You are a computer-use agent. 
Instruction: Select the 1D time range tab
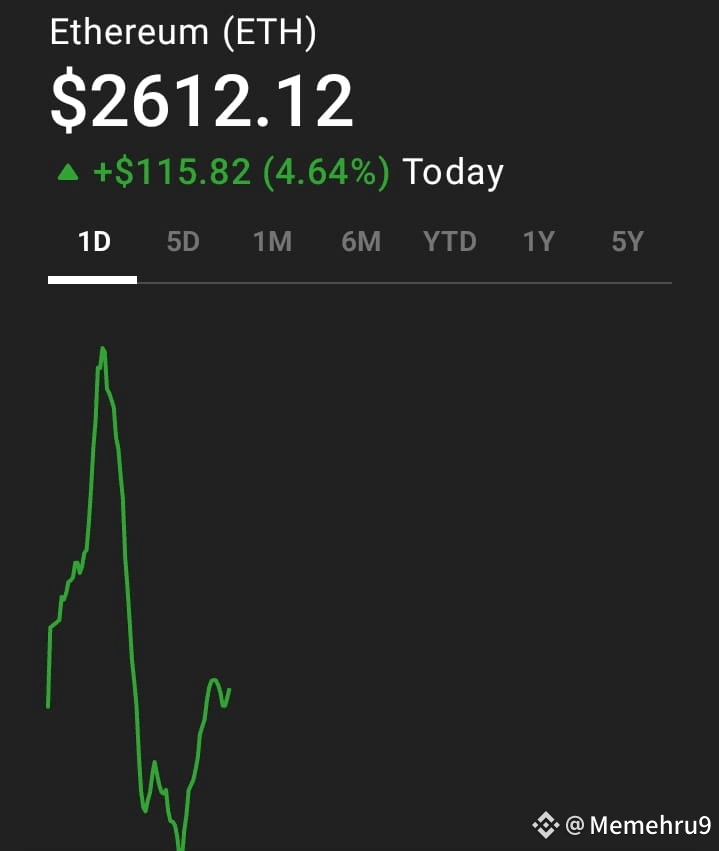click(x=93, y=242)
